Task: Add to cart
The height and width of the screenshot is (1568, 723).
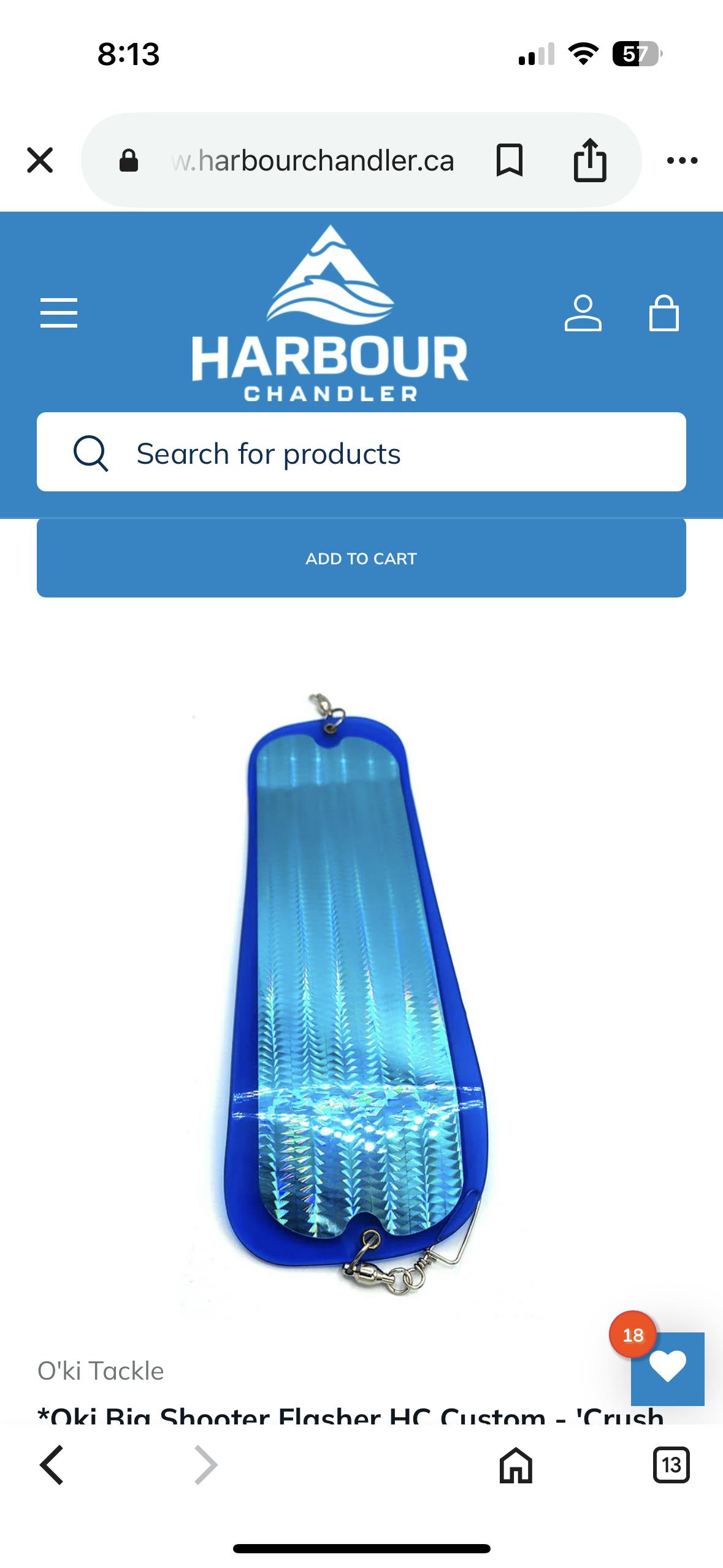Action: click(361, 558)
